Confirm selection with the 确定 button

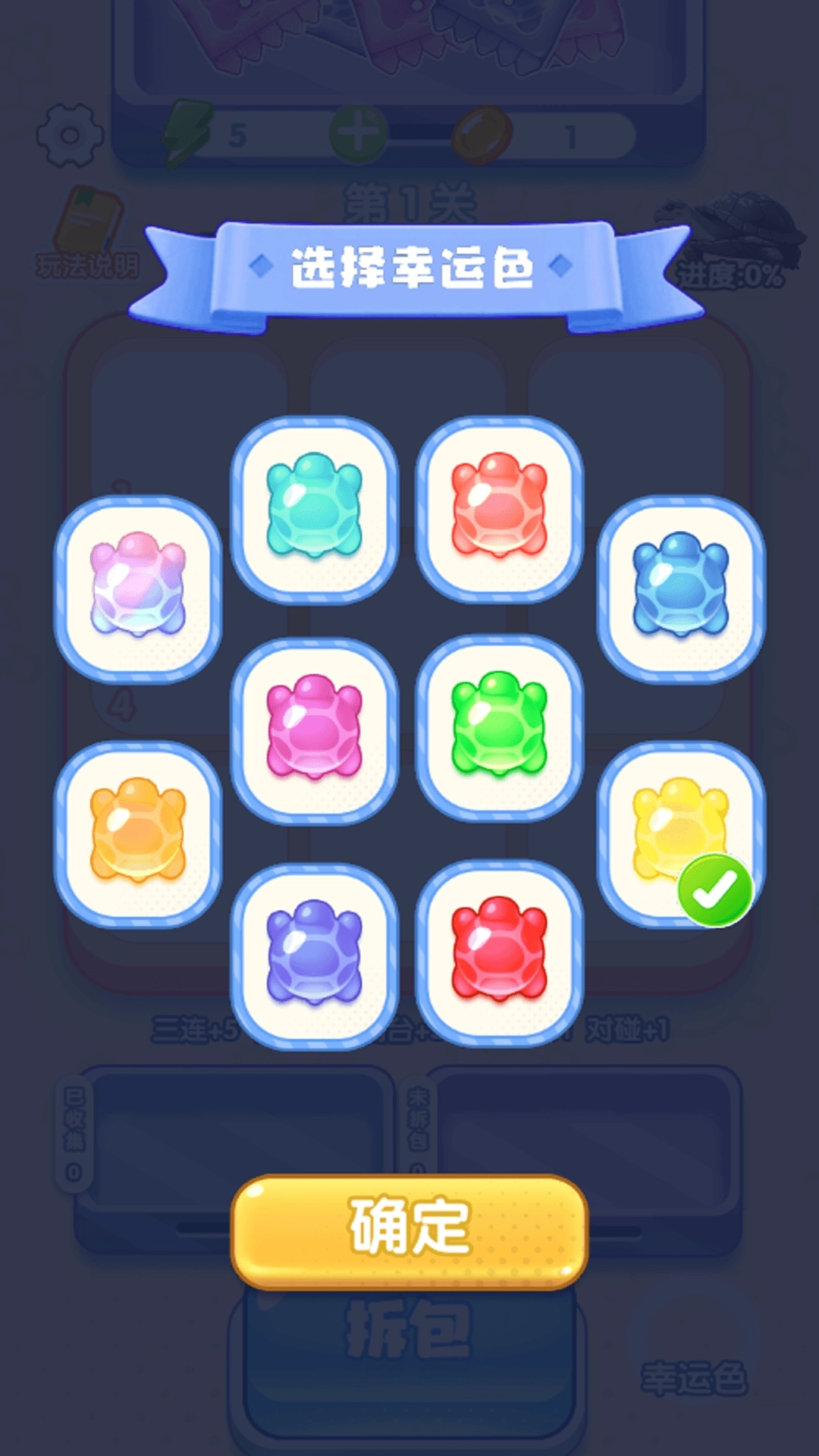coord(409,1229)
